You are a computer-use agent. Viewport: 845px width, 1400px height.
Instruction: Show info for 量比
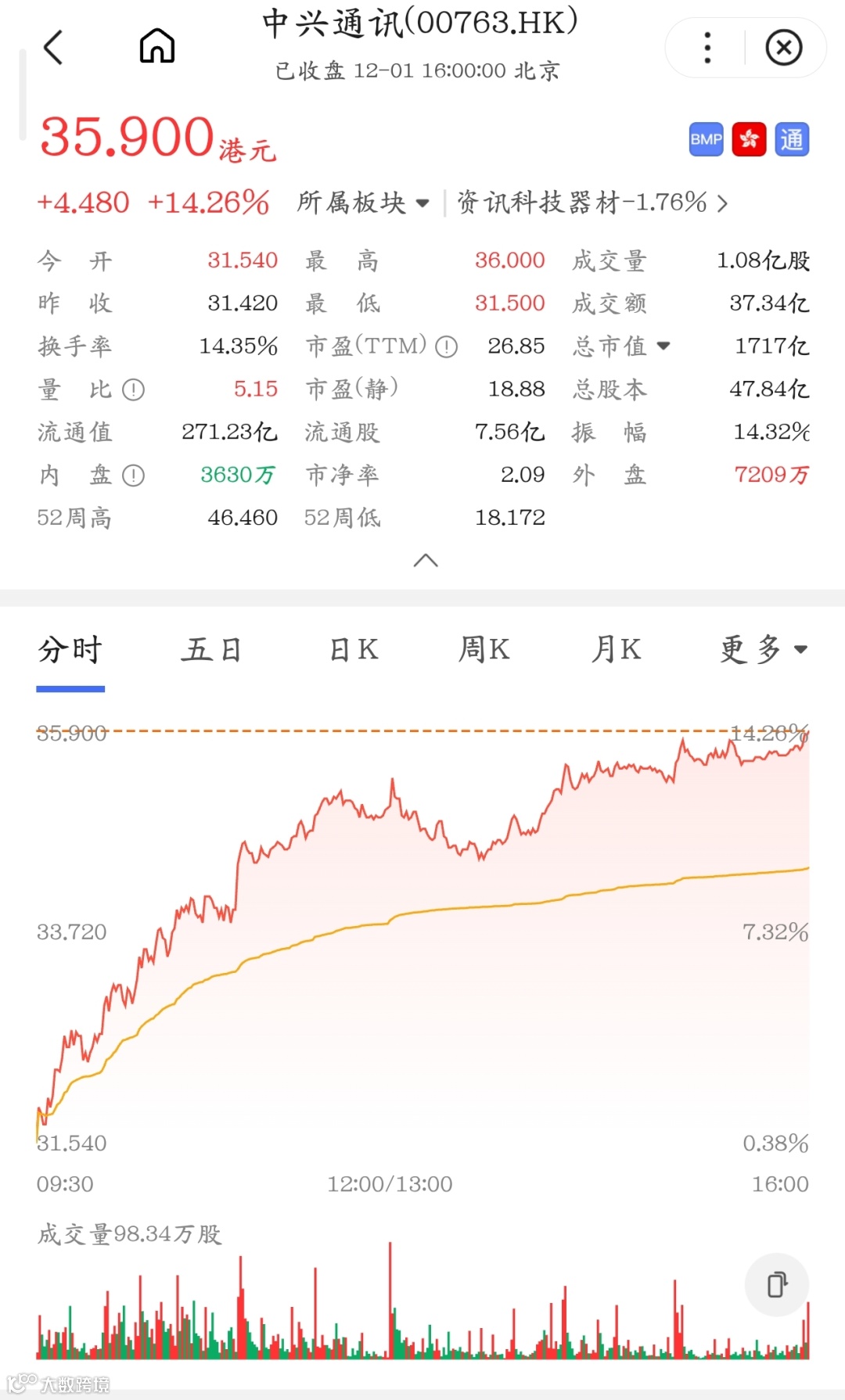pyautogui.click(x=134, y=389)
